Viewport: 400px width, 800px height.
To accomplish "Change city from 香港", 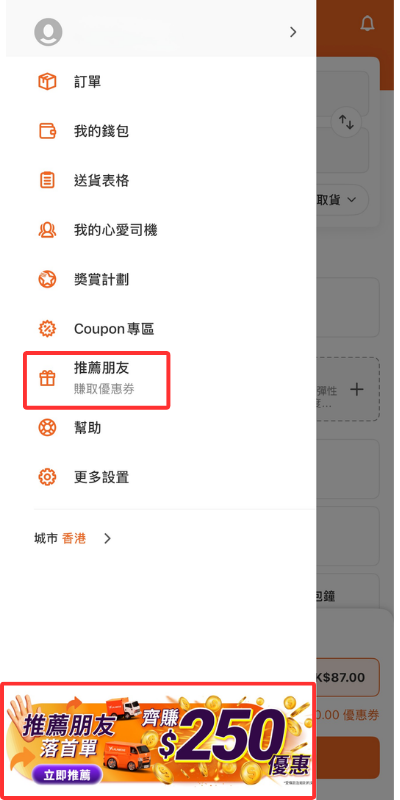I will coord(72,538).
